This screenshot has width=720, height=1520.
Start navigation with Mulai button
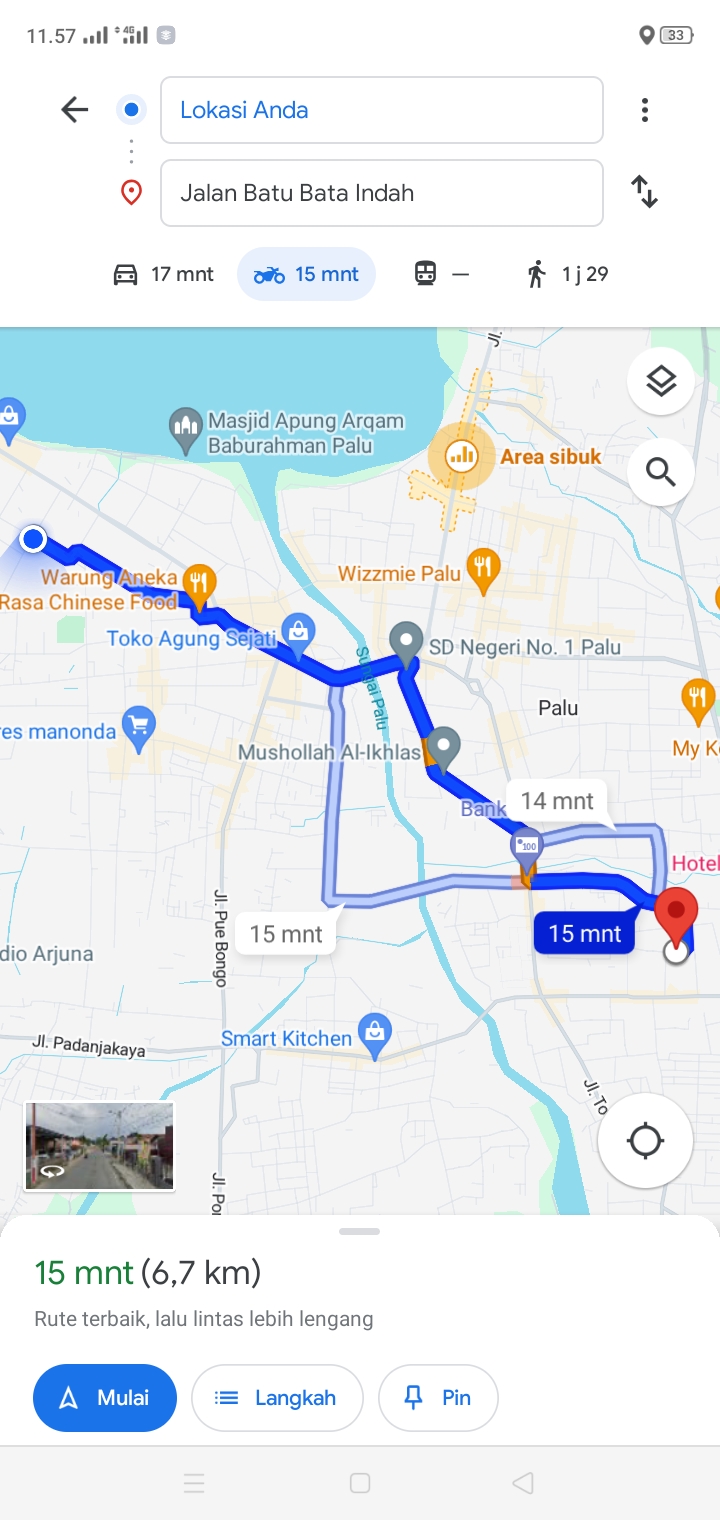coord(105,1398)
